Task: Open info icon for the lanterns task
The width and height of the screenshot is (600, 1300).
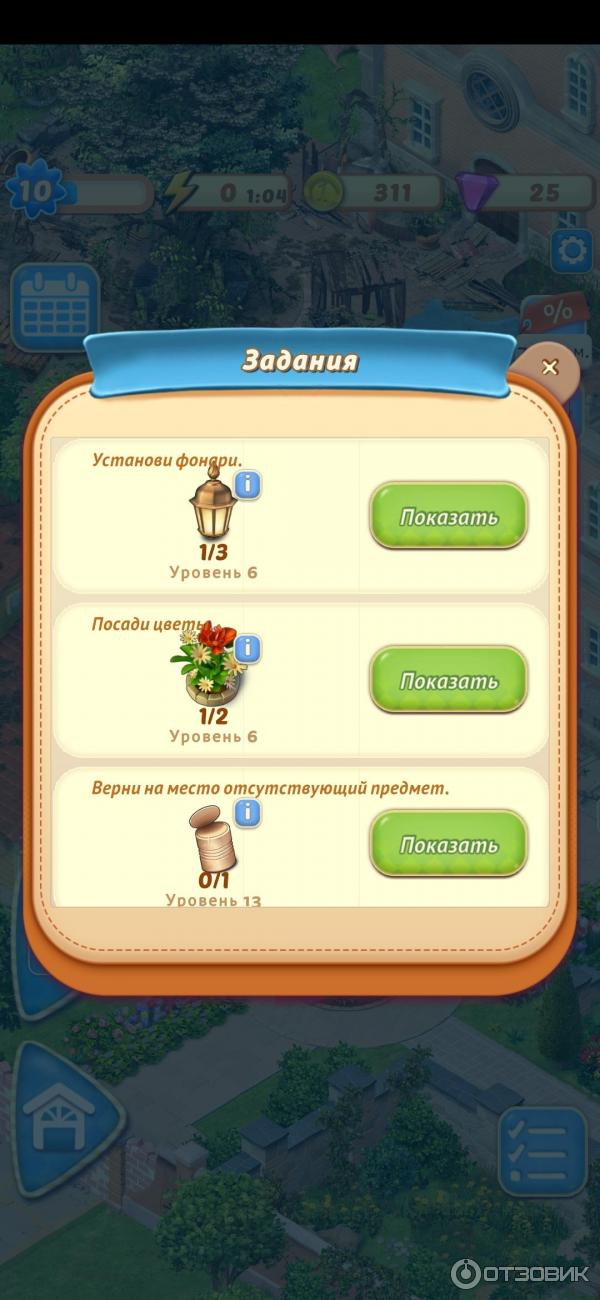Action: [x=247, y=486]
